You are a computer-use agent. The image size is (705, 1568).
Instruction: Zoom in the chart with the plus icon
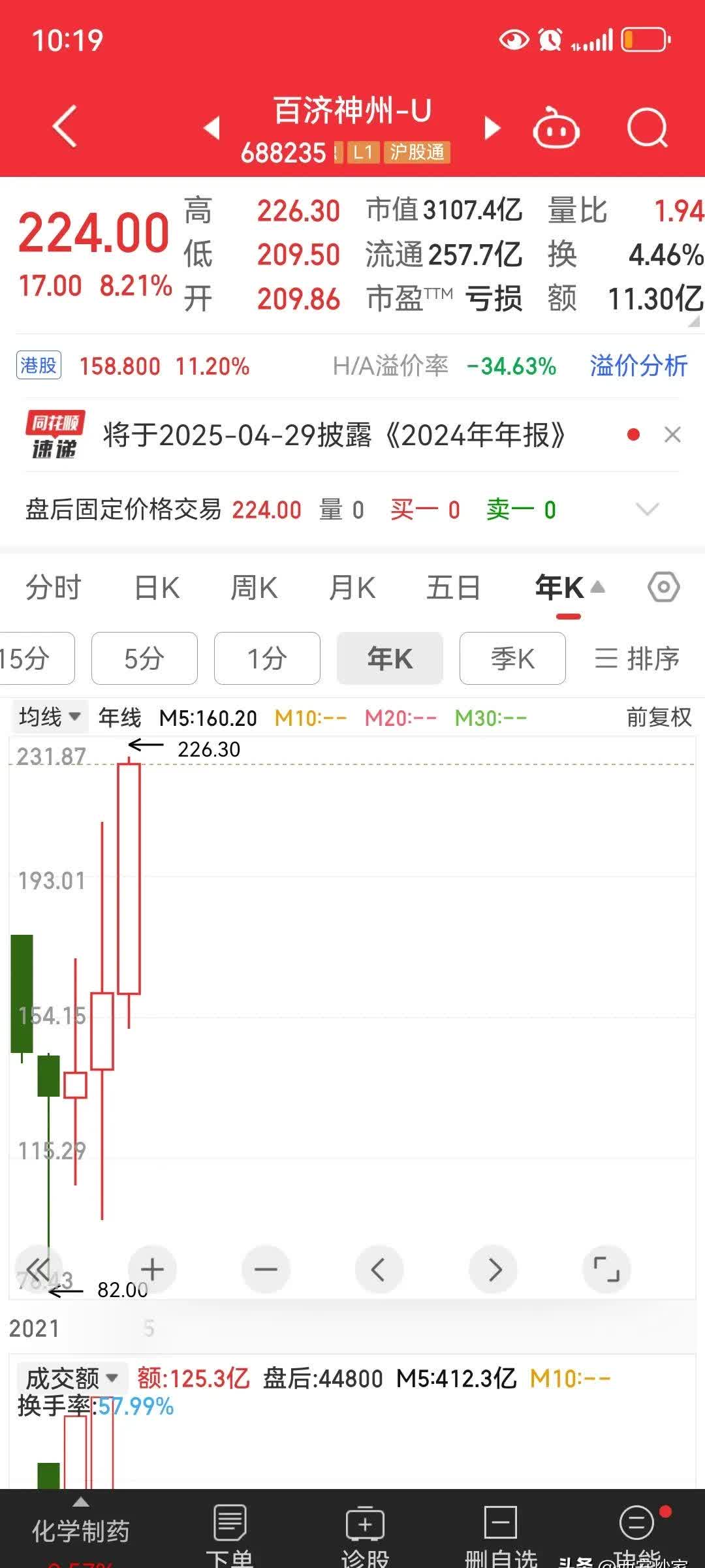point(151,1269)
